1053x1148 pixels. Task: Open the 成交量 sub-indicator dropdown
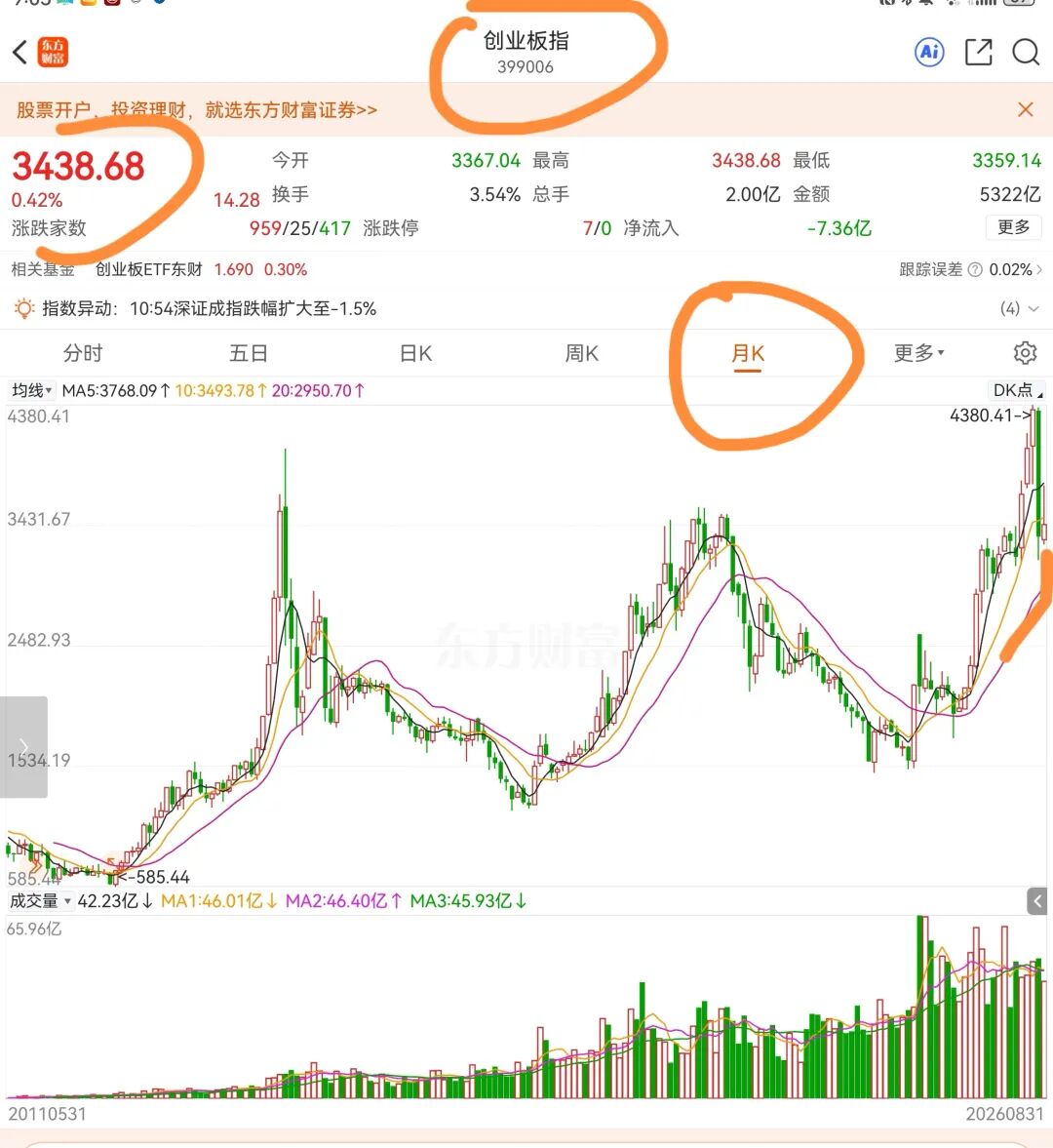[x=40, y=900]
